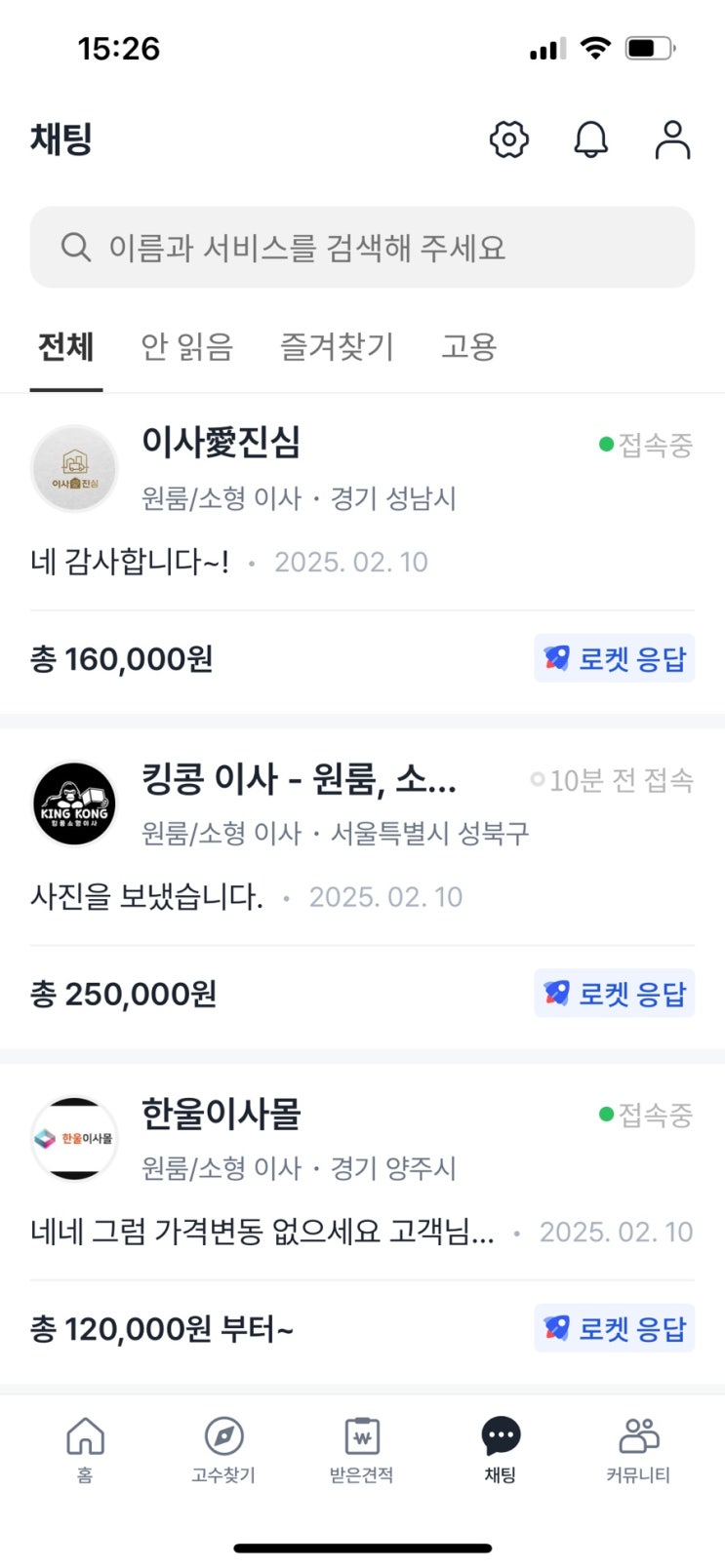Open the notifications bell

(590, 139)
